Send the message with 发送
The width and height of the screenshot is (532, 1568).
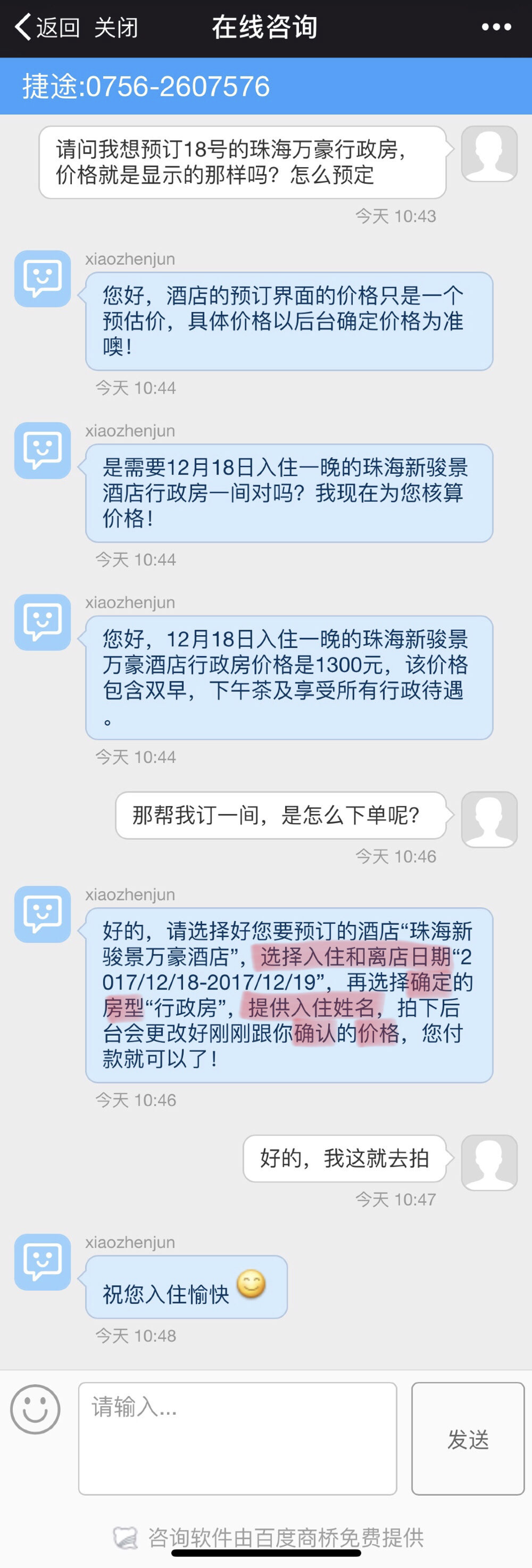tap(468, 1439)
